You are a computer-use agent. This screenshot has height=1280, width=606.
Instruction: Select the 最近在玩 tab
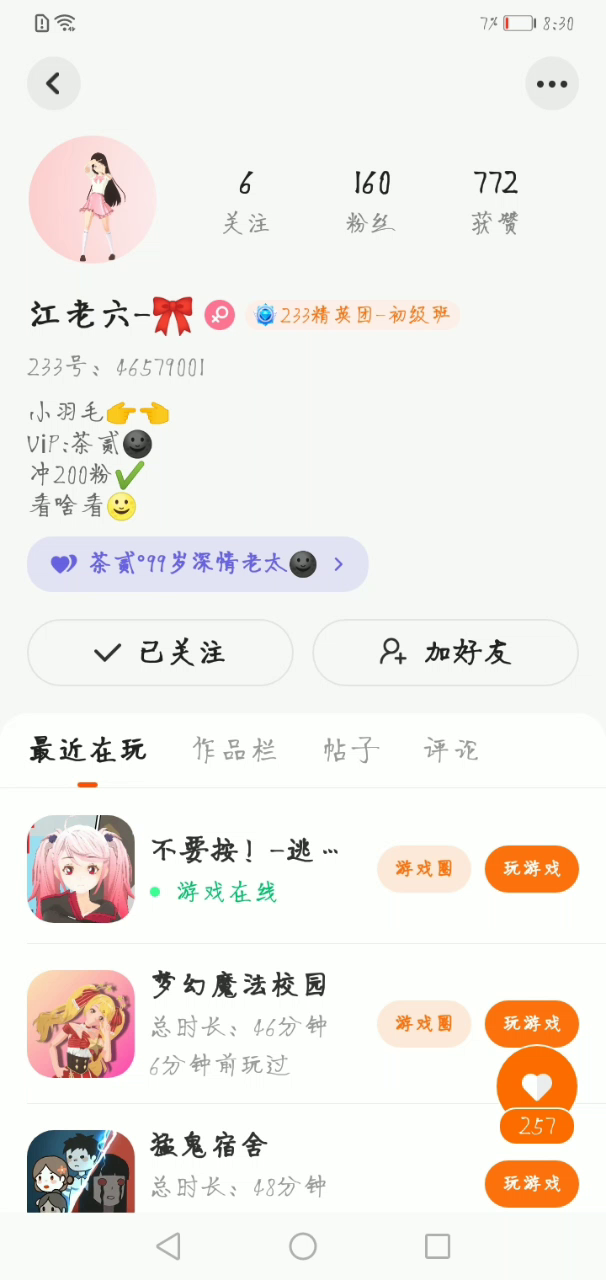(x=88, y=750)
